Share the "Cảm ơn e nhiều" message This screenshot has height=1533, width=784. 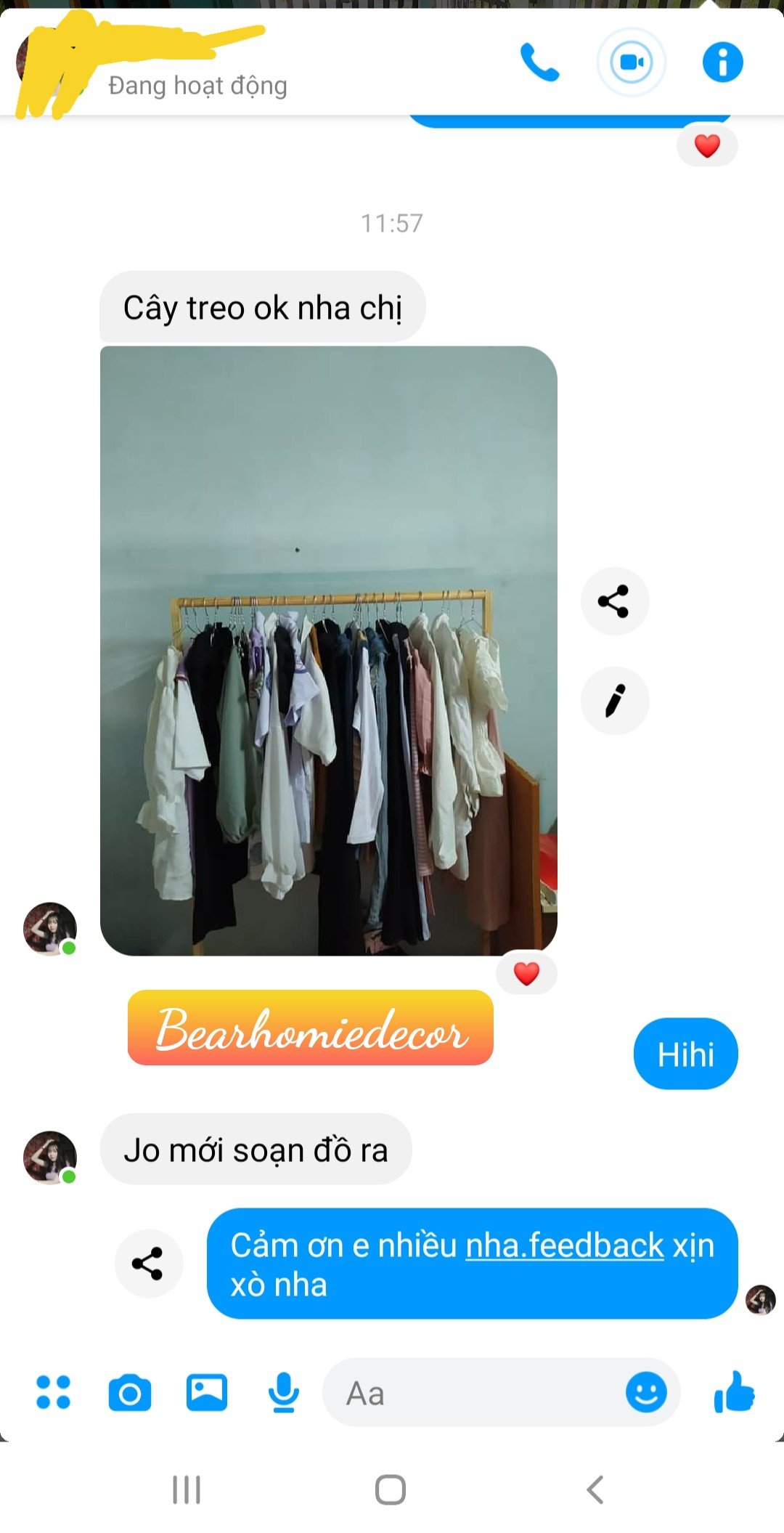149,1264
